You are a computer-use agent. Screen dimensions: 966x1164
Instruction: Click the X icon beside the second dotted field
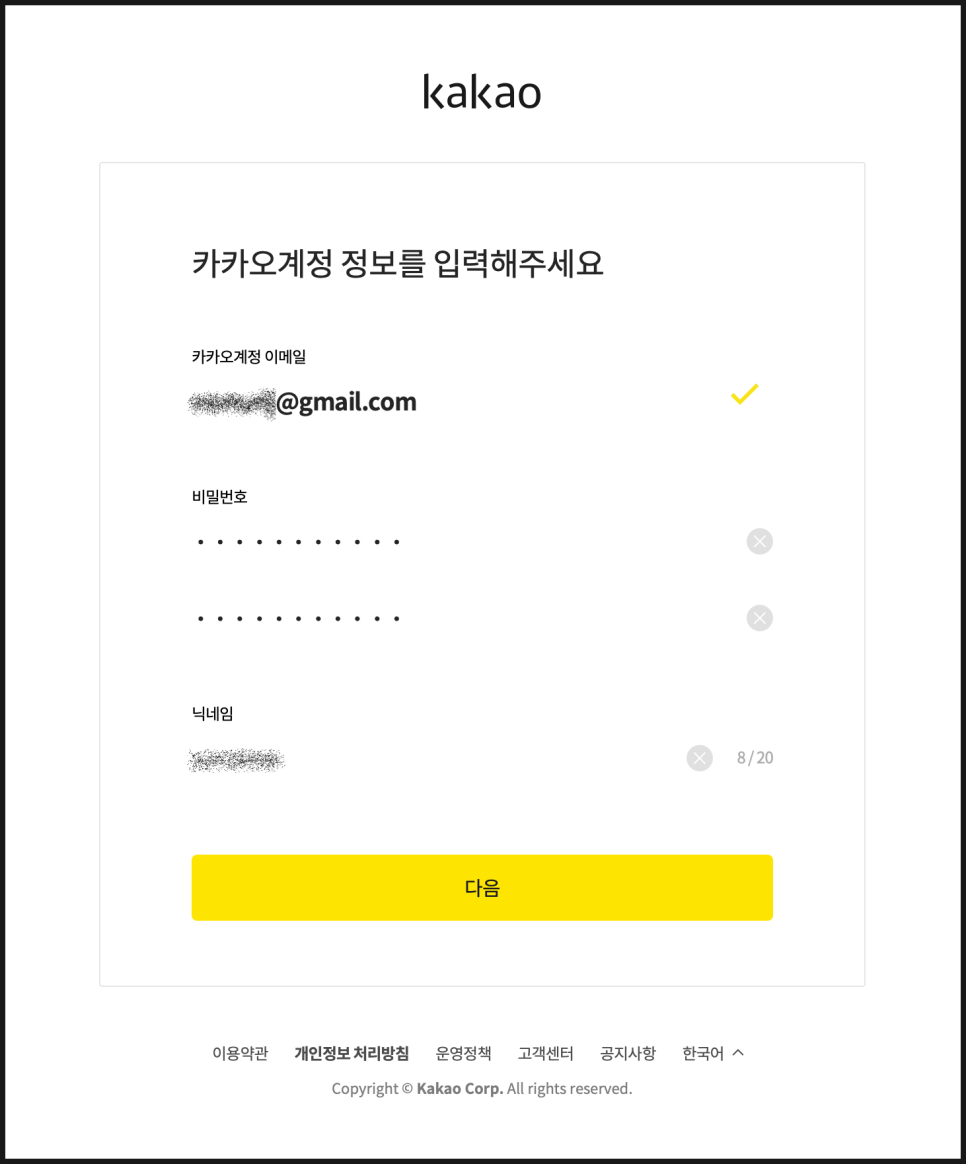(759, 617)
